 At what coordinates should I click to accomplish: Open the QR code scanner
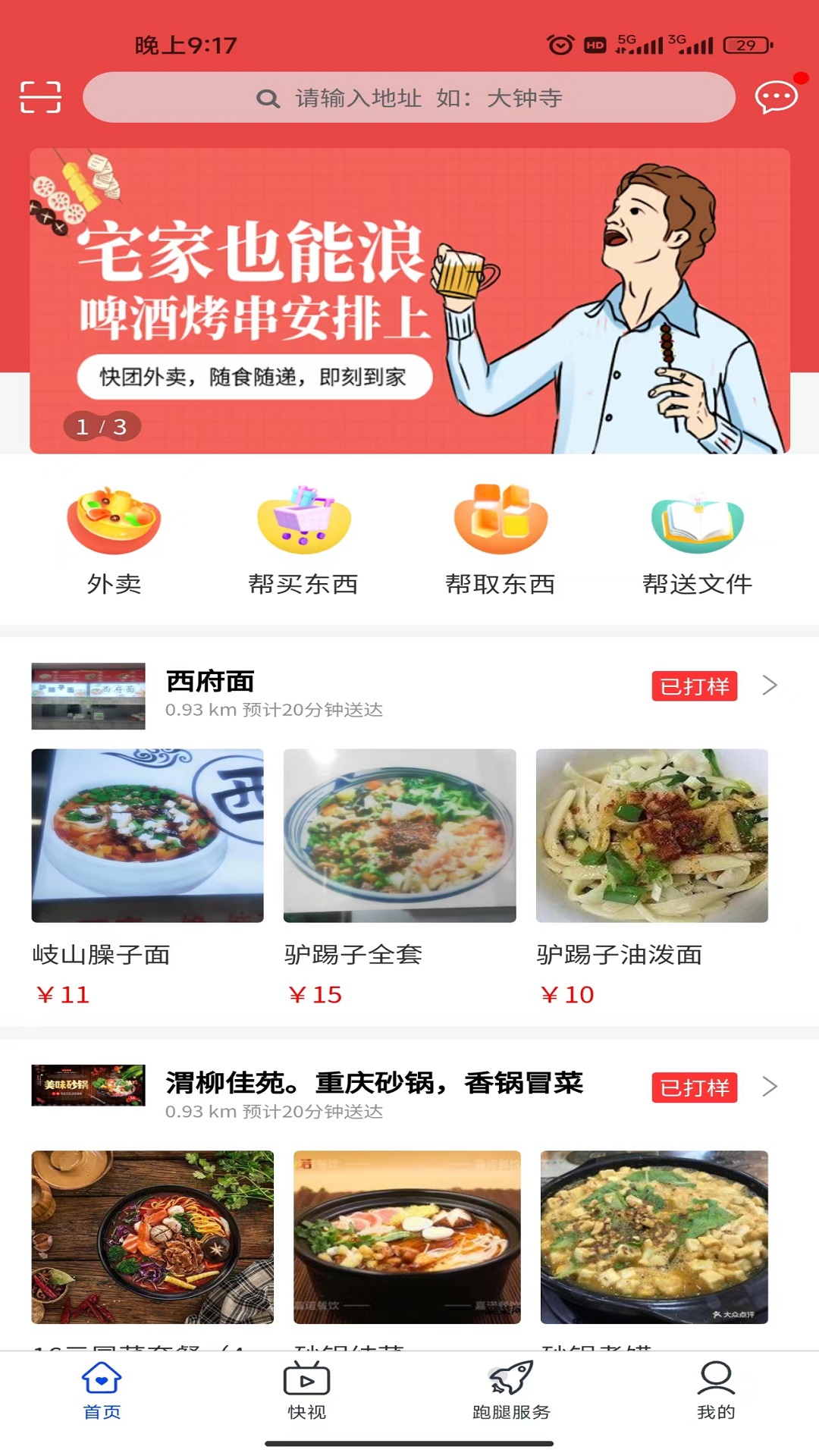point(41,97)
